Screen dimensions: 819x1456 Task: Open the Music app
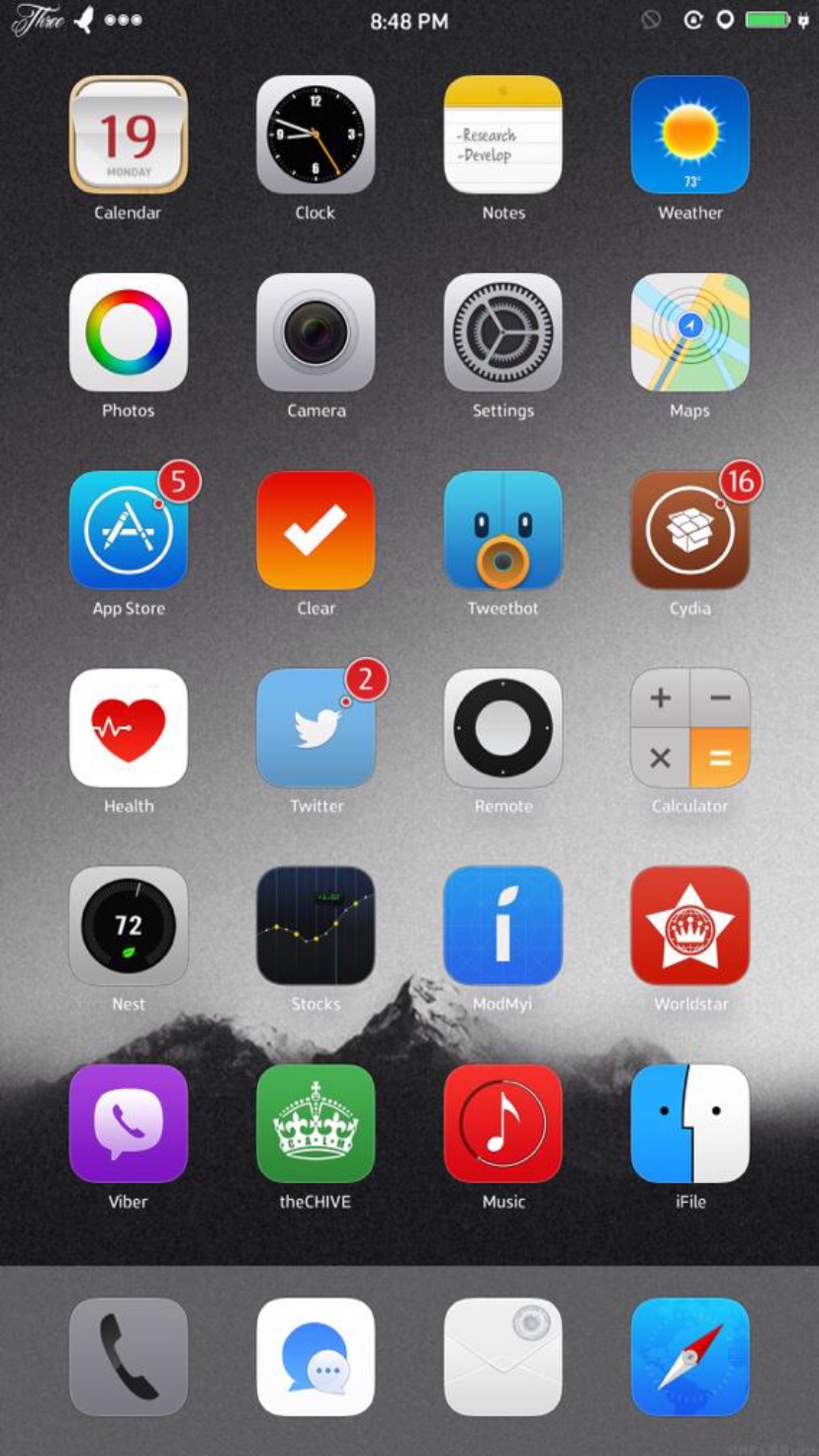coord(502,1124)
